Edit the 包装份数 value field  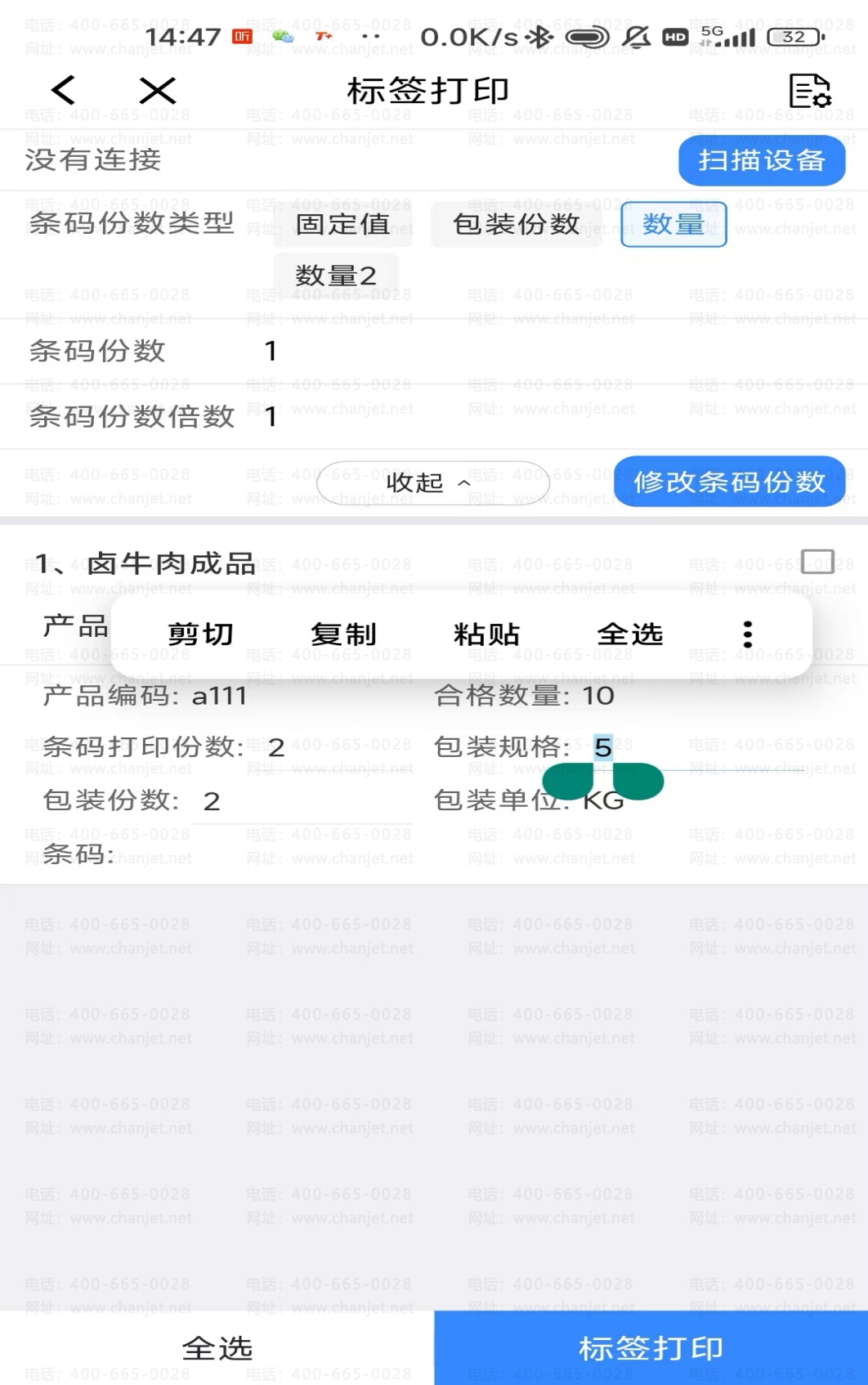pyautogui.click(x=302, y=802)
